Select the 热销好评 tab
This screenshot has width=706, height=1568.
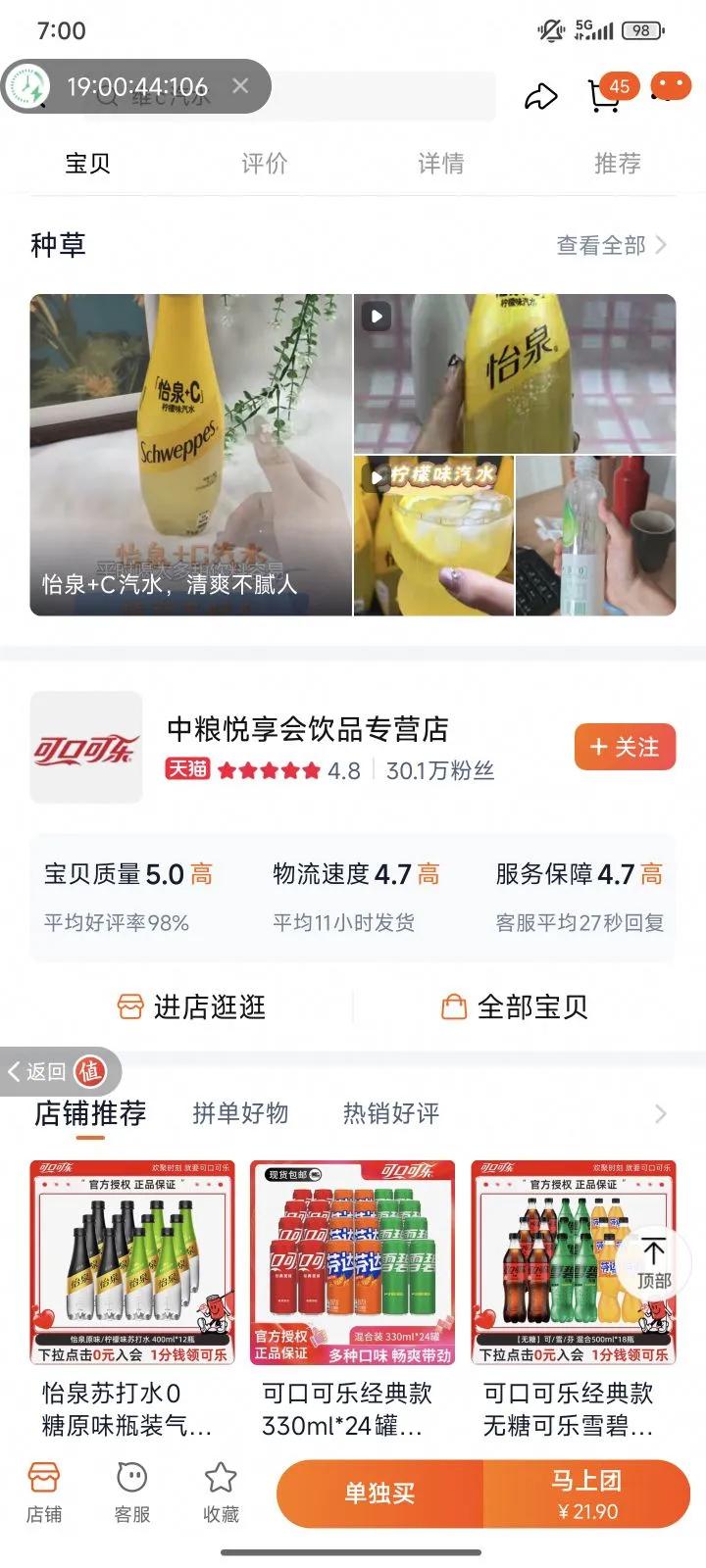coord(391,1113)
